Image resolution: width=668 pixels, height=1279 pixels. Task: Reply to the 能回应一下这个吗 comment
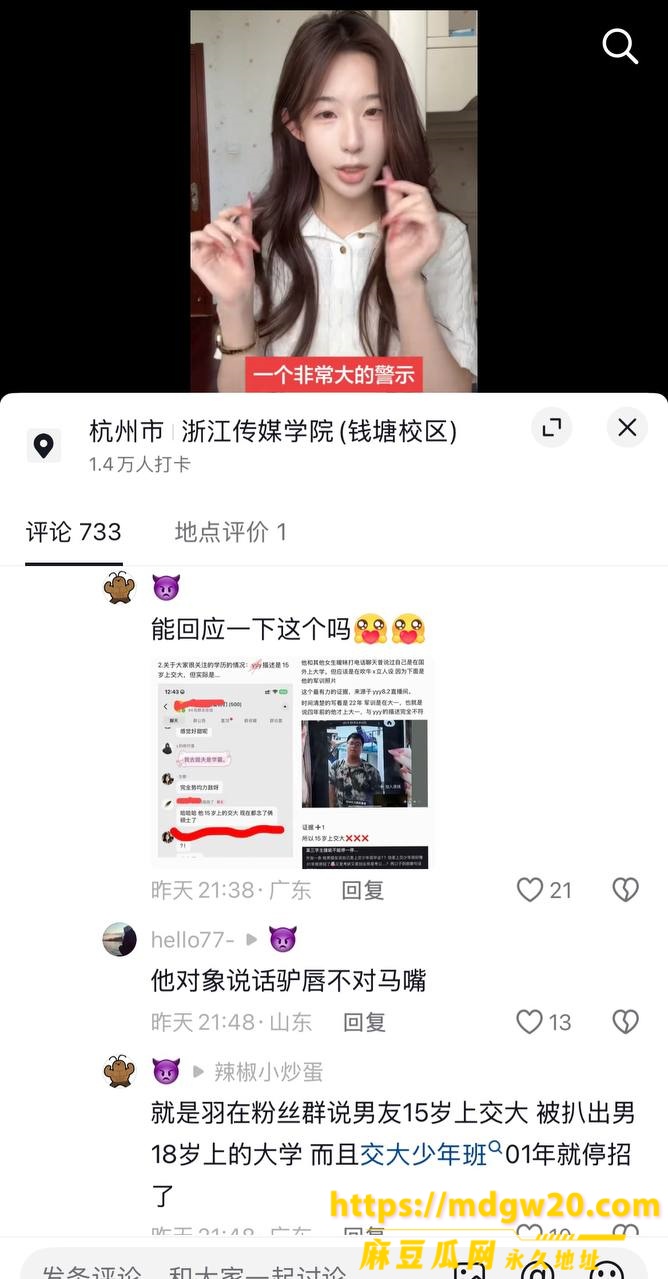coord(363,890)
